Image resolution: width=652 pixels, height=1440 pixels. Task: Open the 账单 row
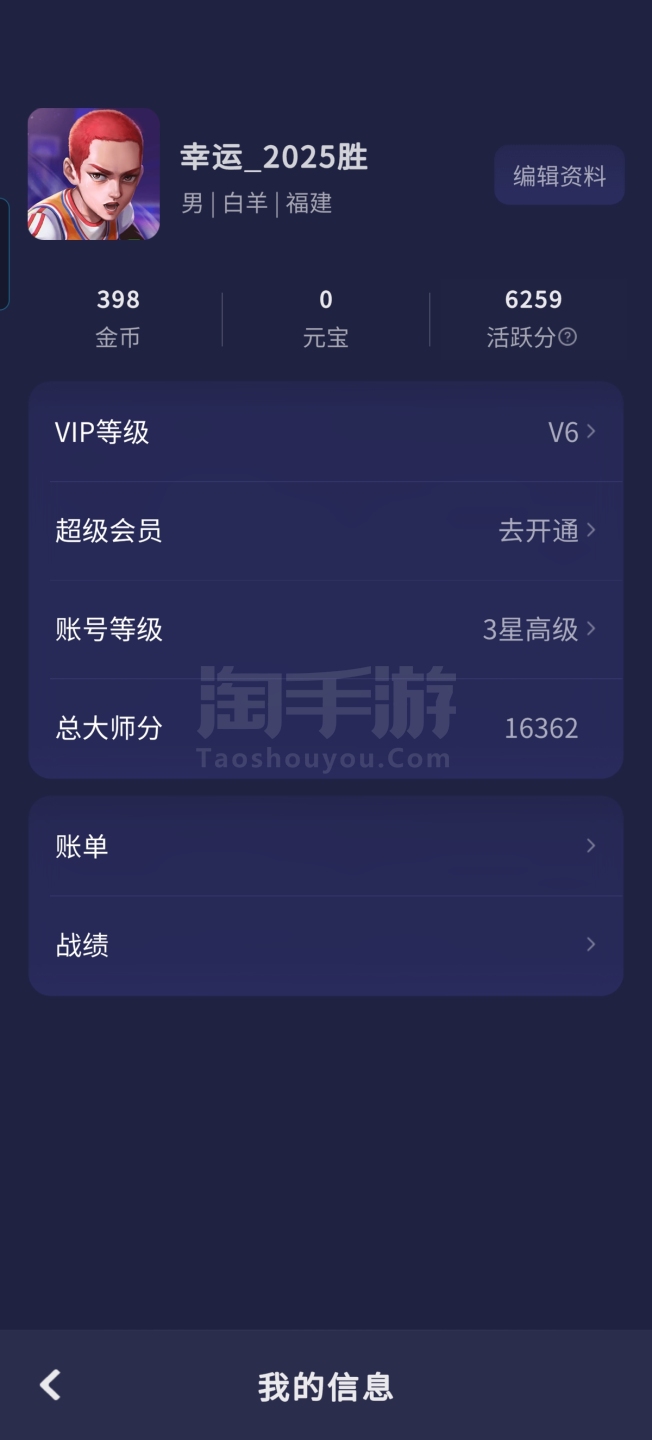[x=326, y=846]
